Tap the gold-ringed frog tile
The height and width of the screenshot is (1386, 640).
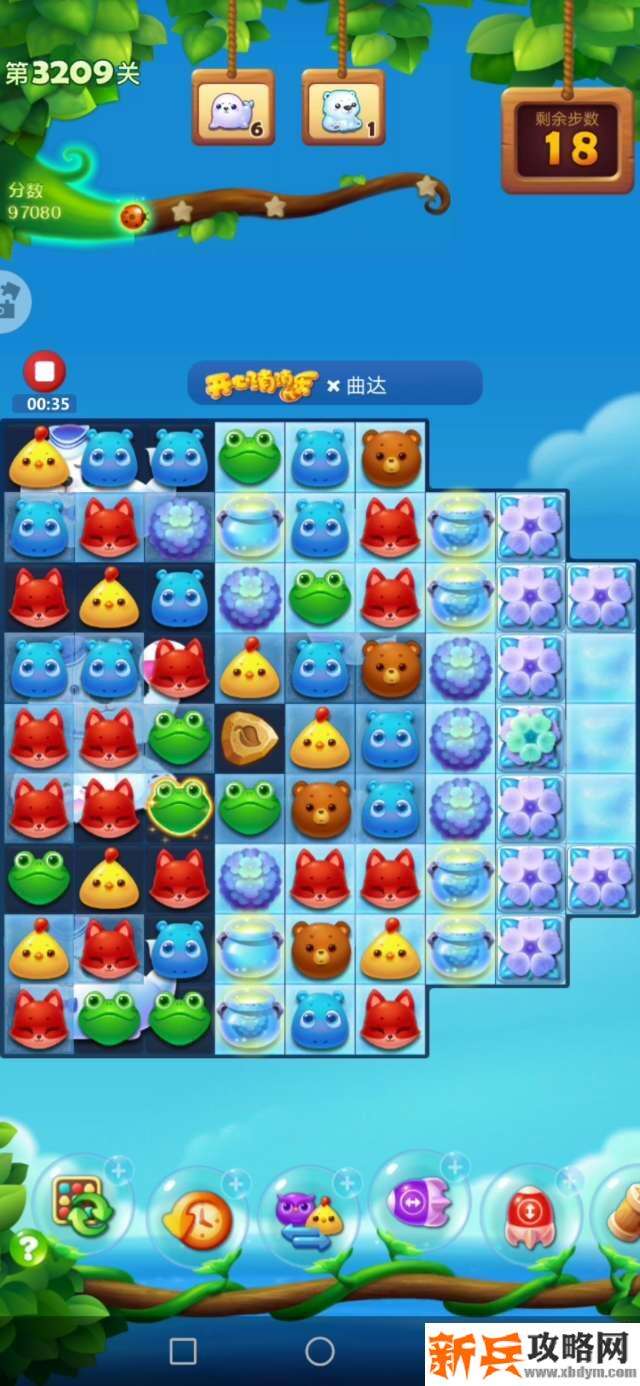[x=178, y=806]
